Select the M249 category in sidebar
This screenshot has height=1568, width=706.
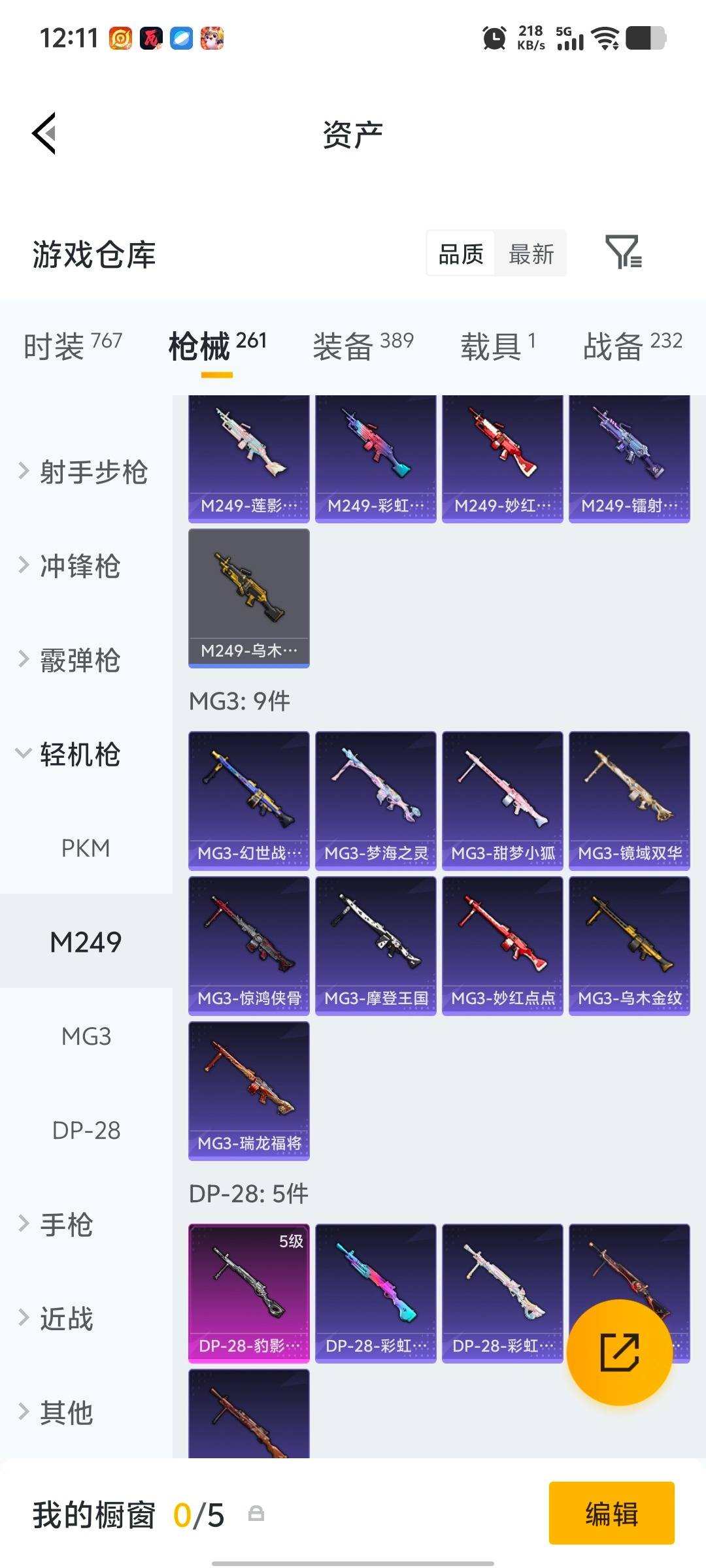pyautogui.click(x=86, y=942)
